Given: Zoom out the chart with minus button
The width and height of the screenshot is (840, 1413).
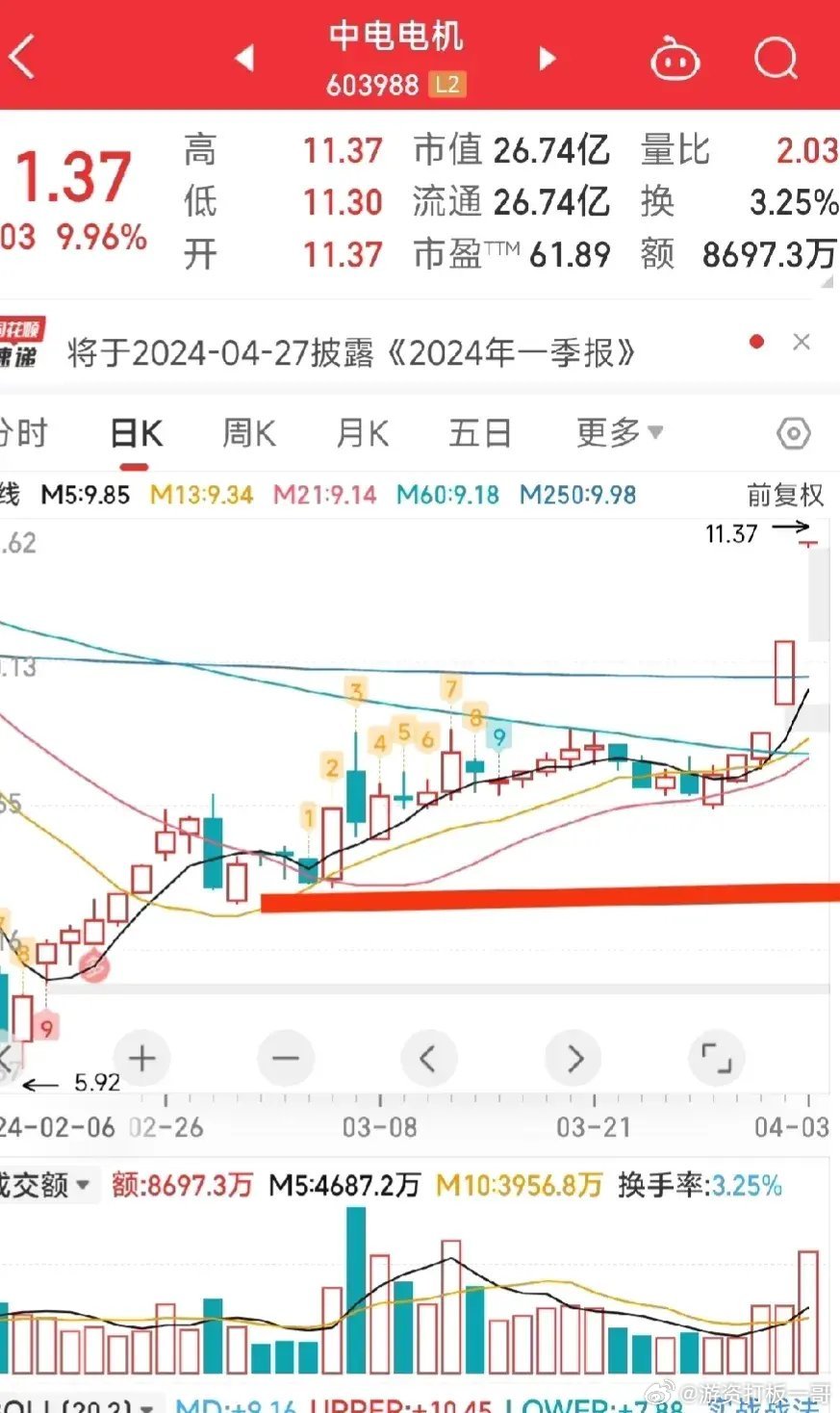Looking at the screenshot, I should coord(286,1059).
